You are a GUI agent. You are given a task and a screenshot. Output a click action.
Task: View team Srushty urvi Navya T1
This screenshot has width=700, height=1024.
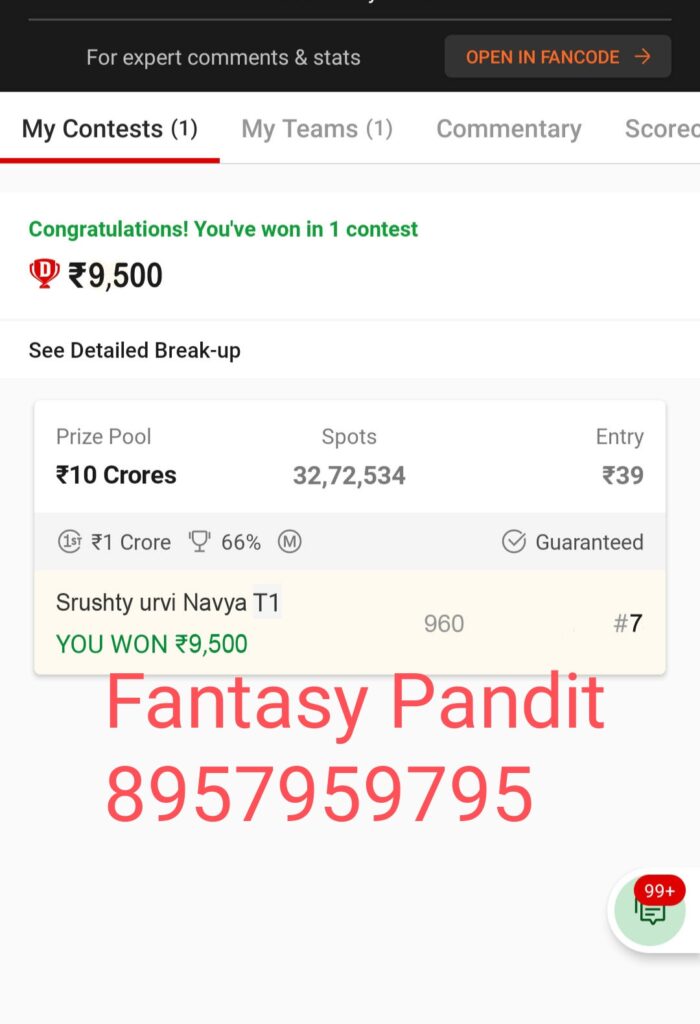click(168, 603)
